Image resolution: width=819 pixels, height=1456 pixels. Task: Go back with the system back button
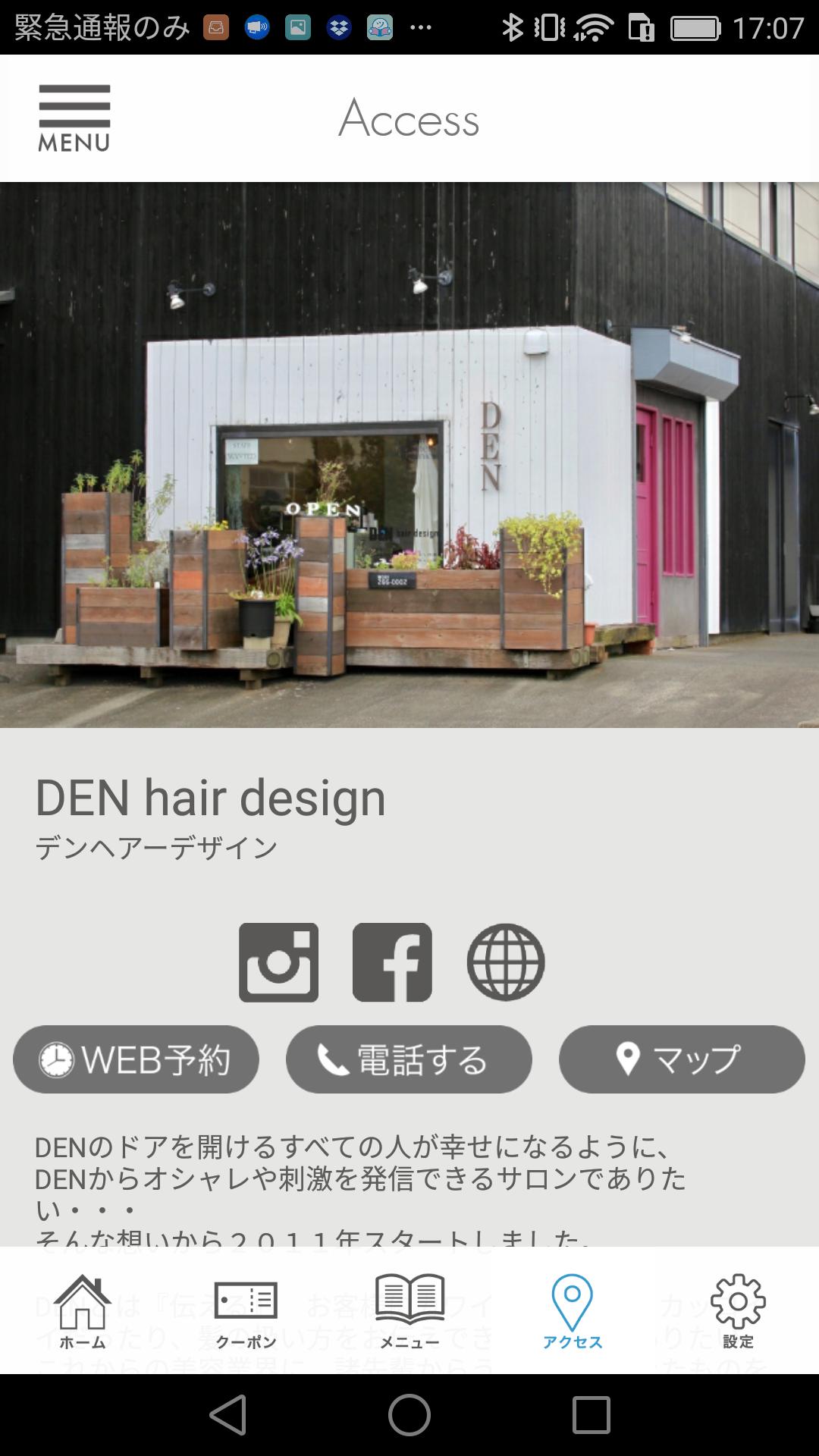227,1415
